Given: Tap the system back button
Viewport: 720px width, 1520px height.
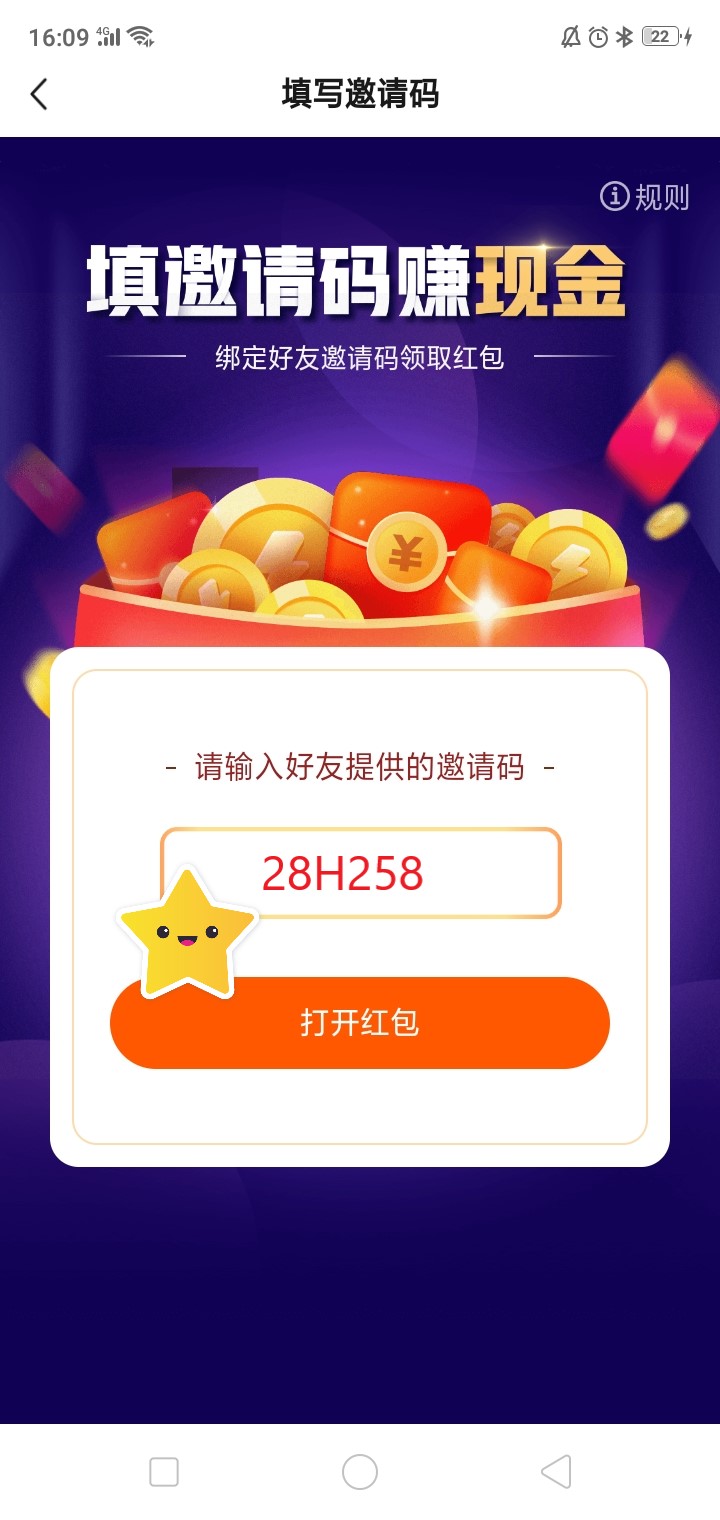Looking at the screenshot, I should click(556, 1472).
